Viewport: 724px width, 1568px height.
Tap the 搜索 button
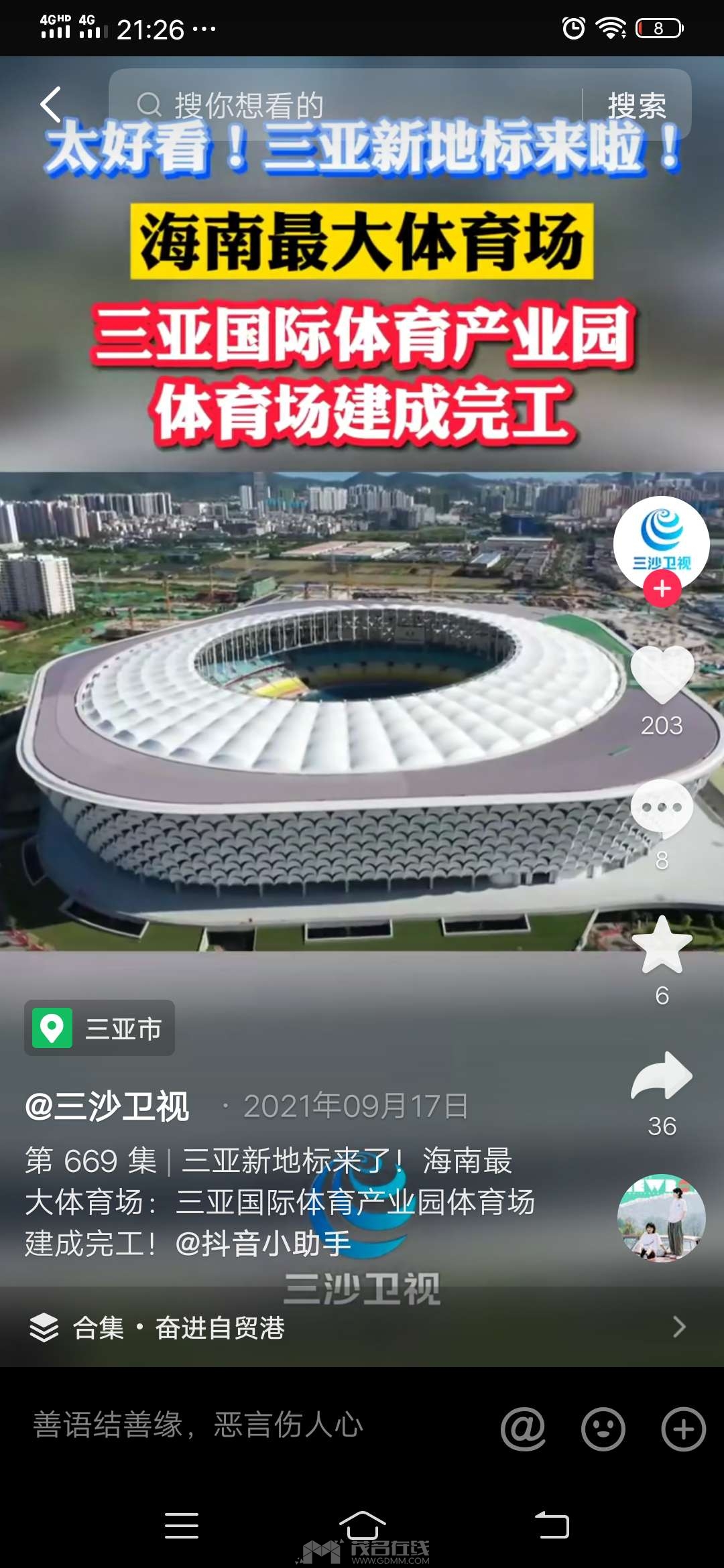[637, 105]
